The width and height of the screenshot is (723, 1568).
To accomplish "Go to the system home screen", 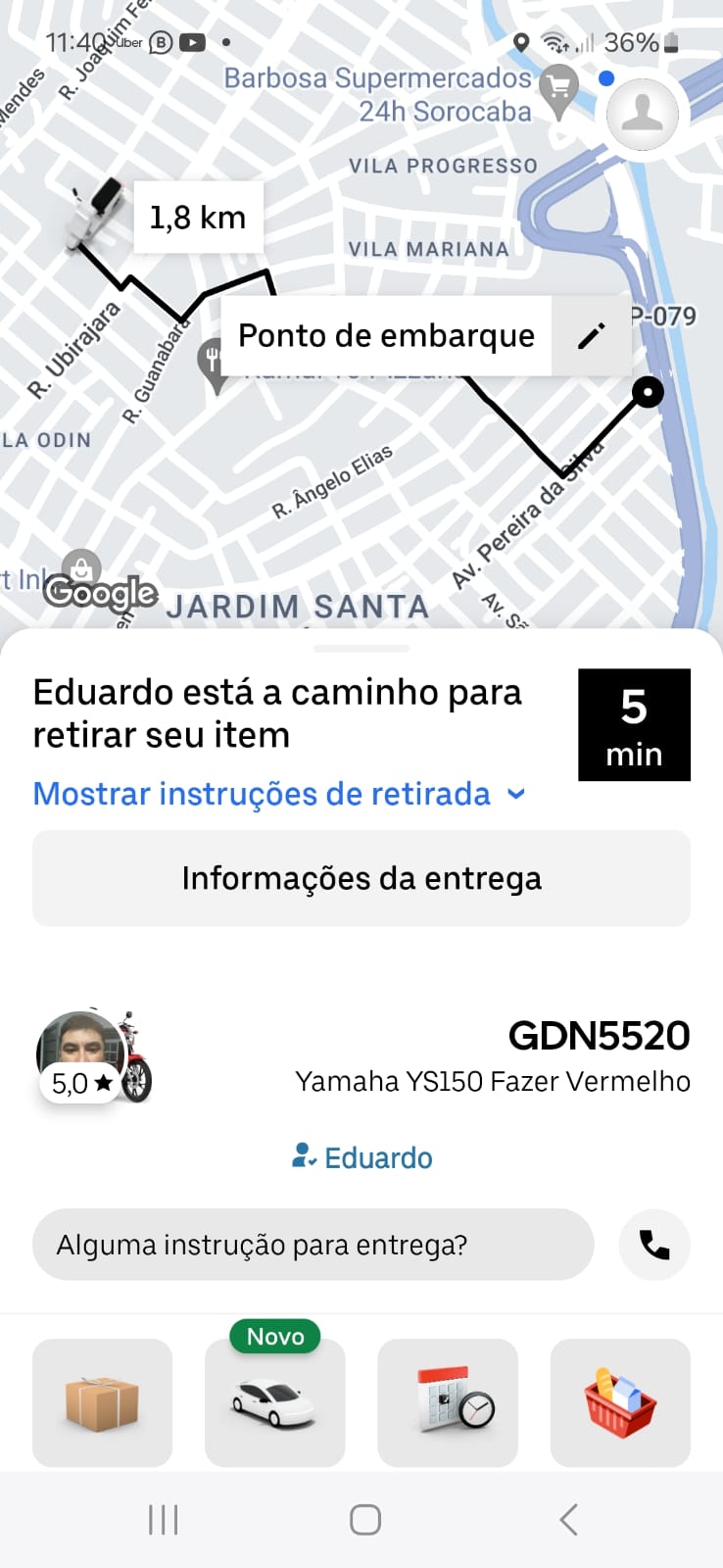I will click(x=365, y=1519).
